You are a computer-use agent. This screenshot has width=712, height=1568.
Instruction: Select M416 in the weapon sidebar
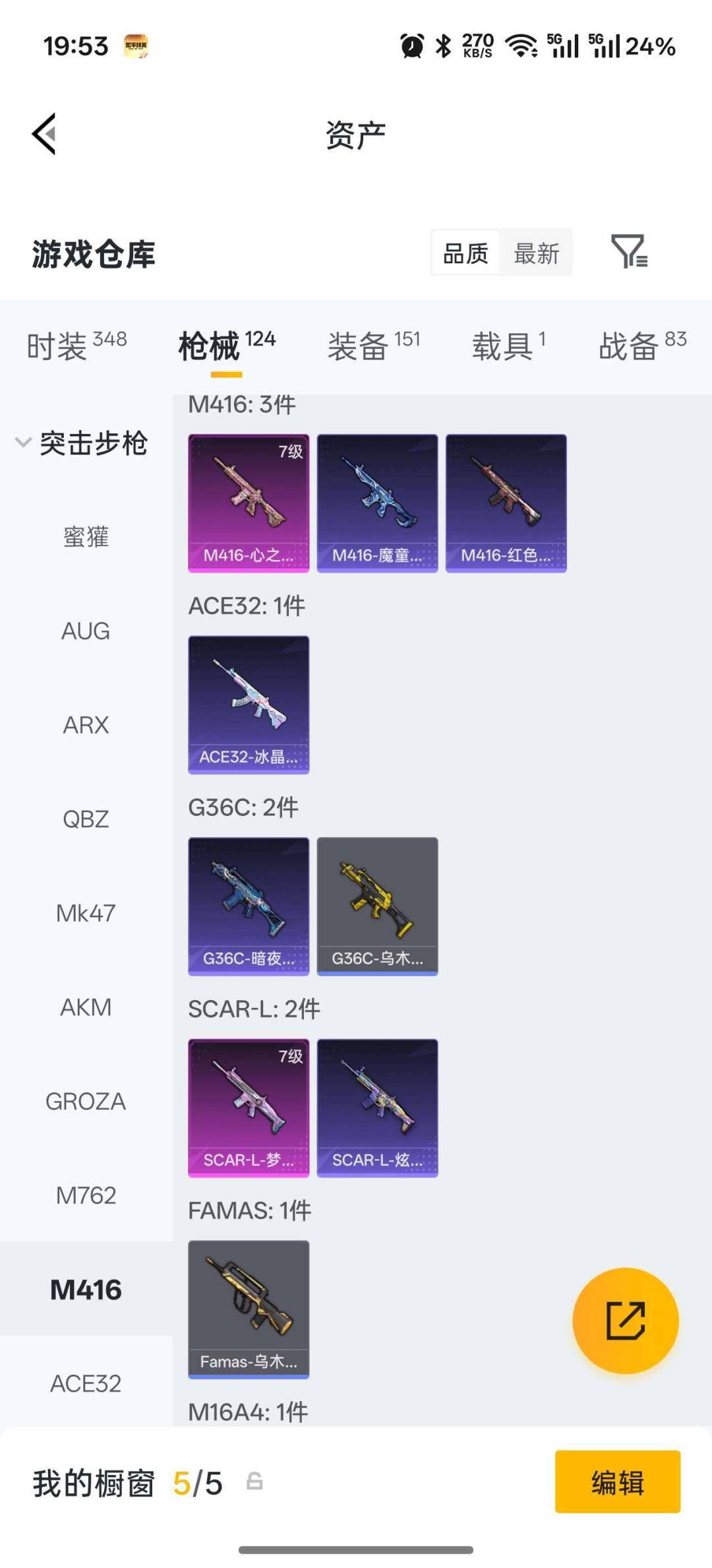(86, 1289)
